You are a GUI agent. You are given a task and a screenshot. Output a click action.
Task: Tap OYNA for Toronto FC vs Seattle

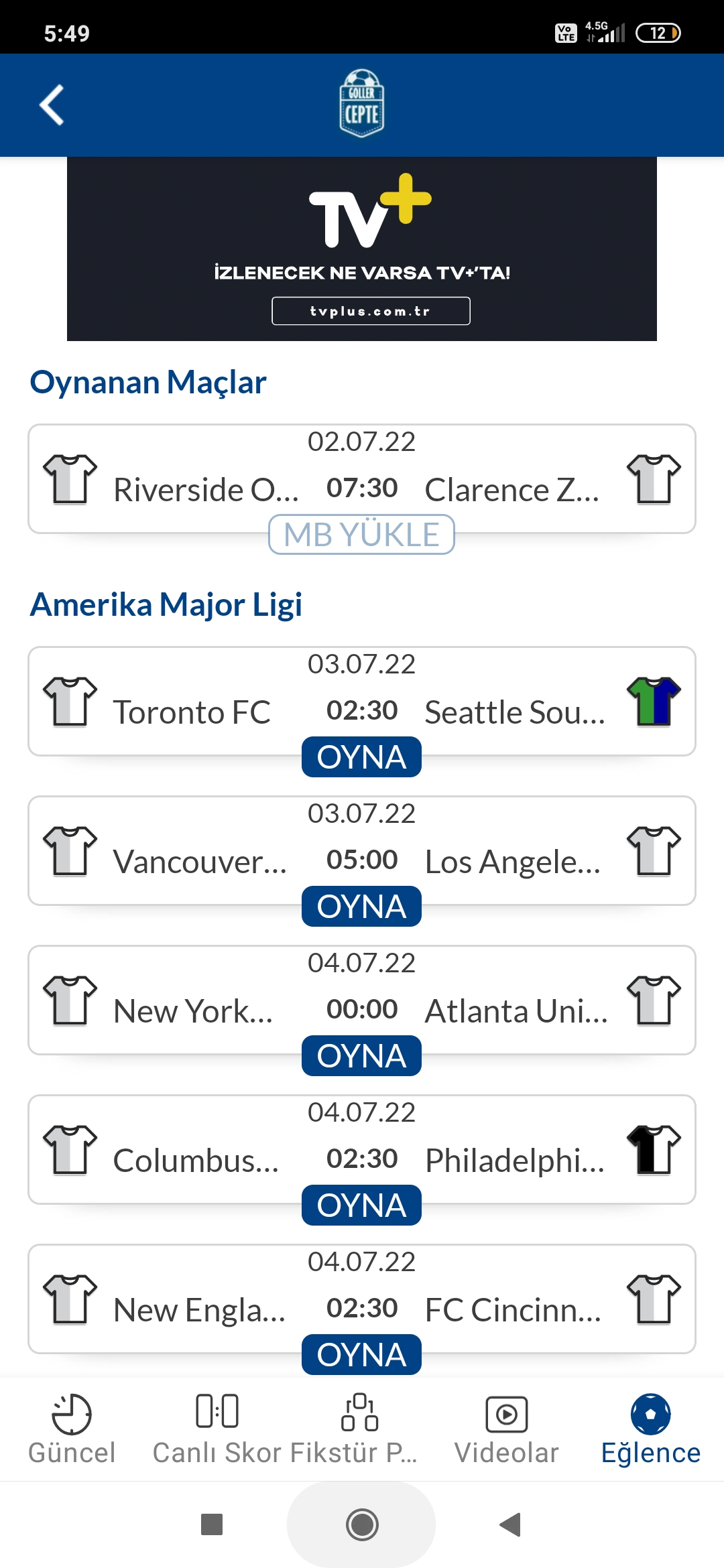pyautogui.click(x=361, y=757)
